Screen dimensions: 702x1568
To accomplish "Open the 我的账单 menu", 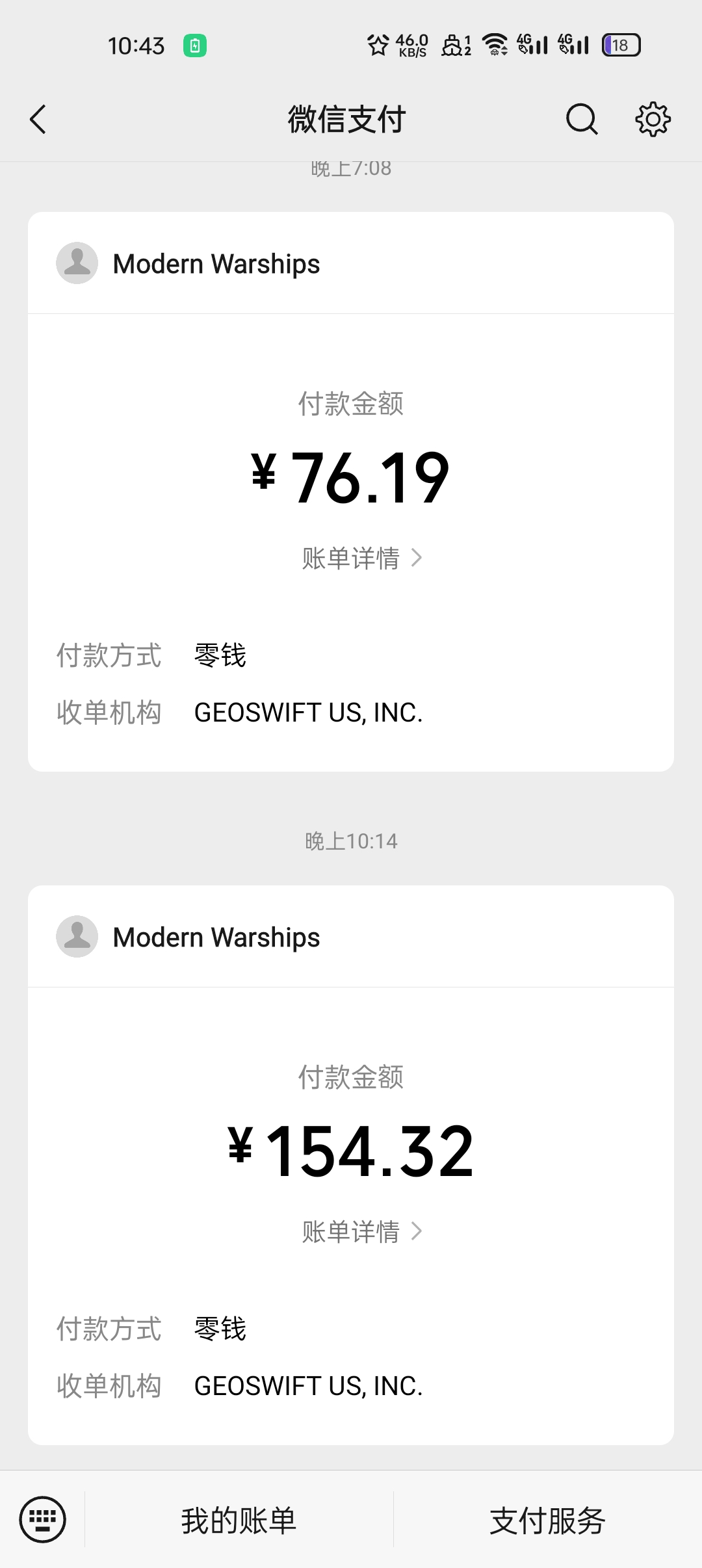I will tap(239, 1521).
